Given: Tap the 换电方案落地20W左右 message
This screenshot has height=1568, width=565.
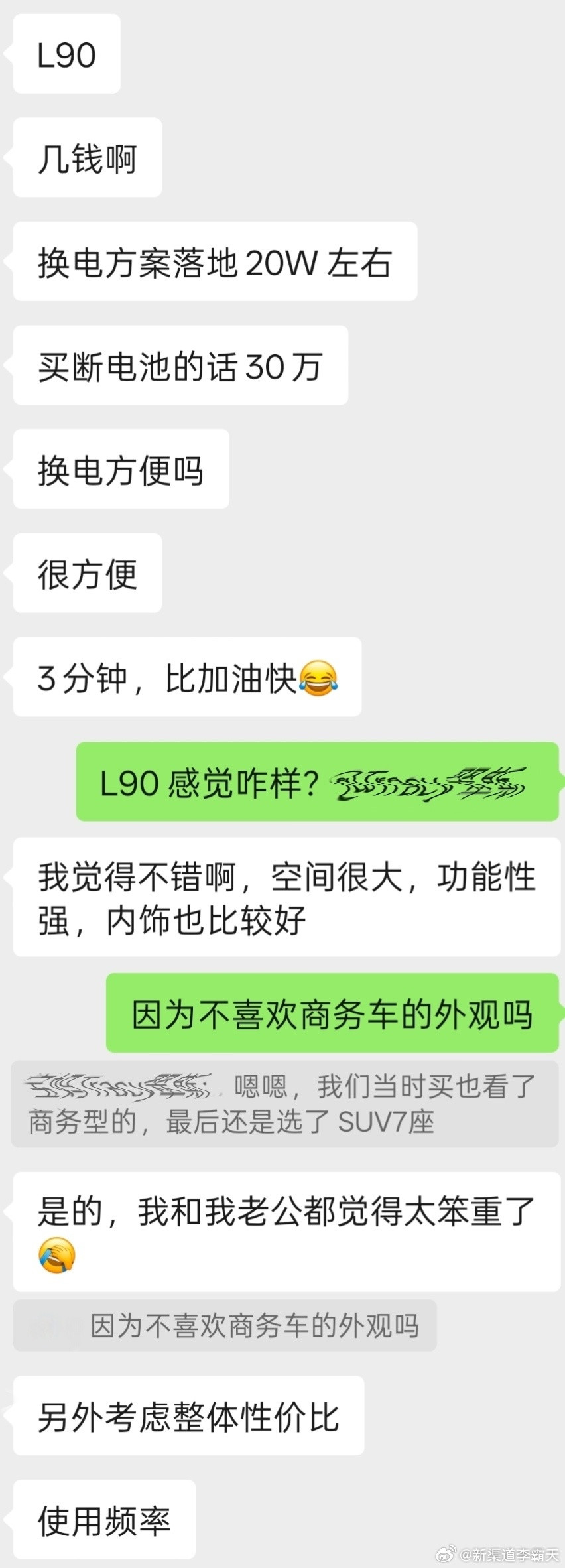Looking at the screenshot, I should pos(212,261).
